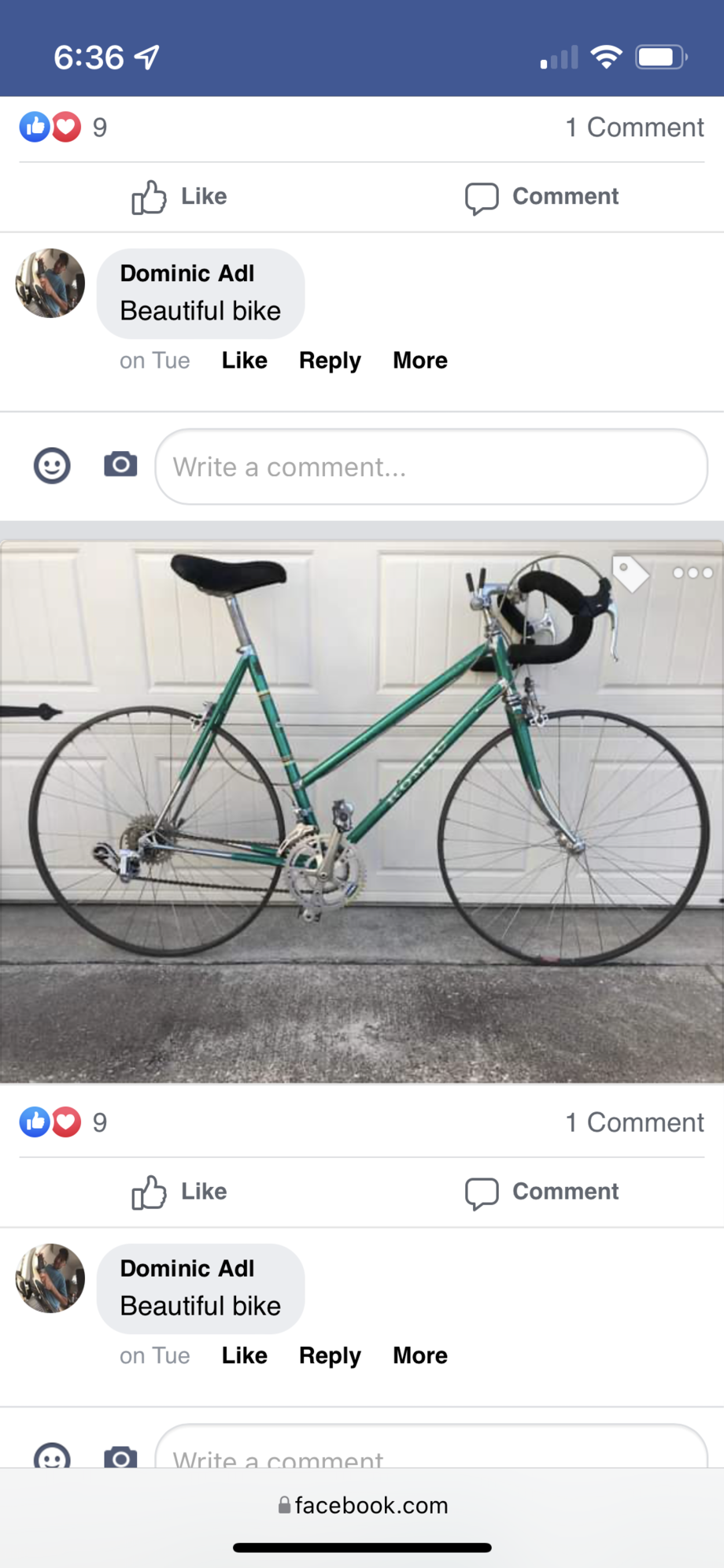Tap Comment button below the bike photo
The width and height of the screenshot is (724, 1568).
[541, 1192]
